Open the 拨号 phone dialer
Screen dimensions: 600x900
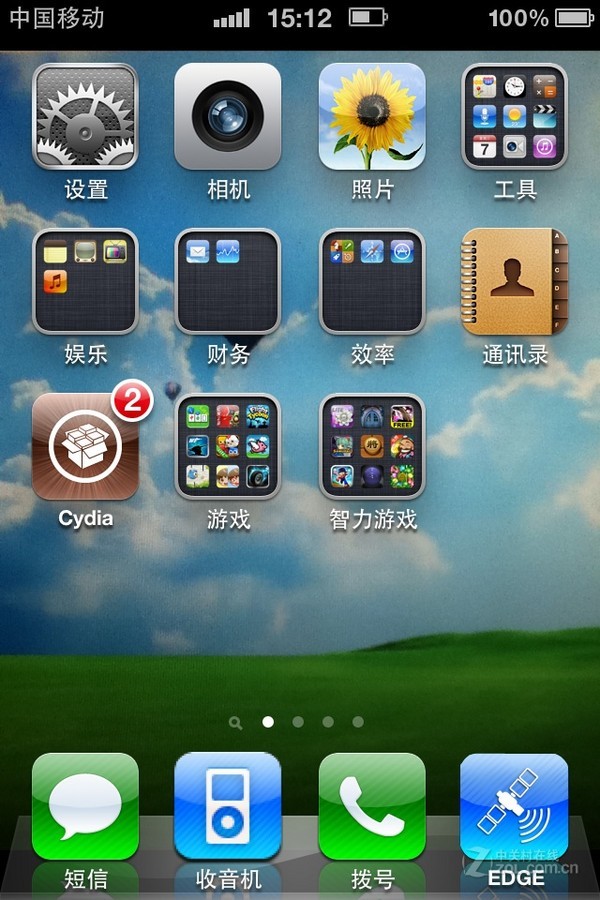click(x=372, y=807)
